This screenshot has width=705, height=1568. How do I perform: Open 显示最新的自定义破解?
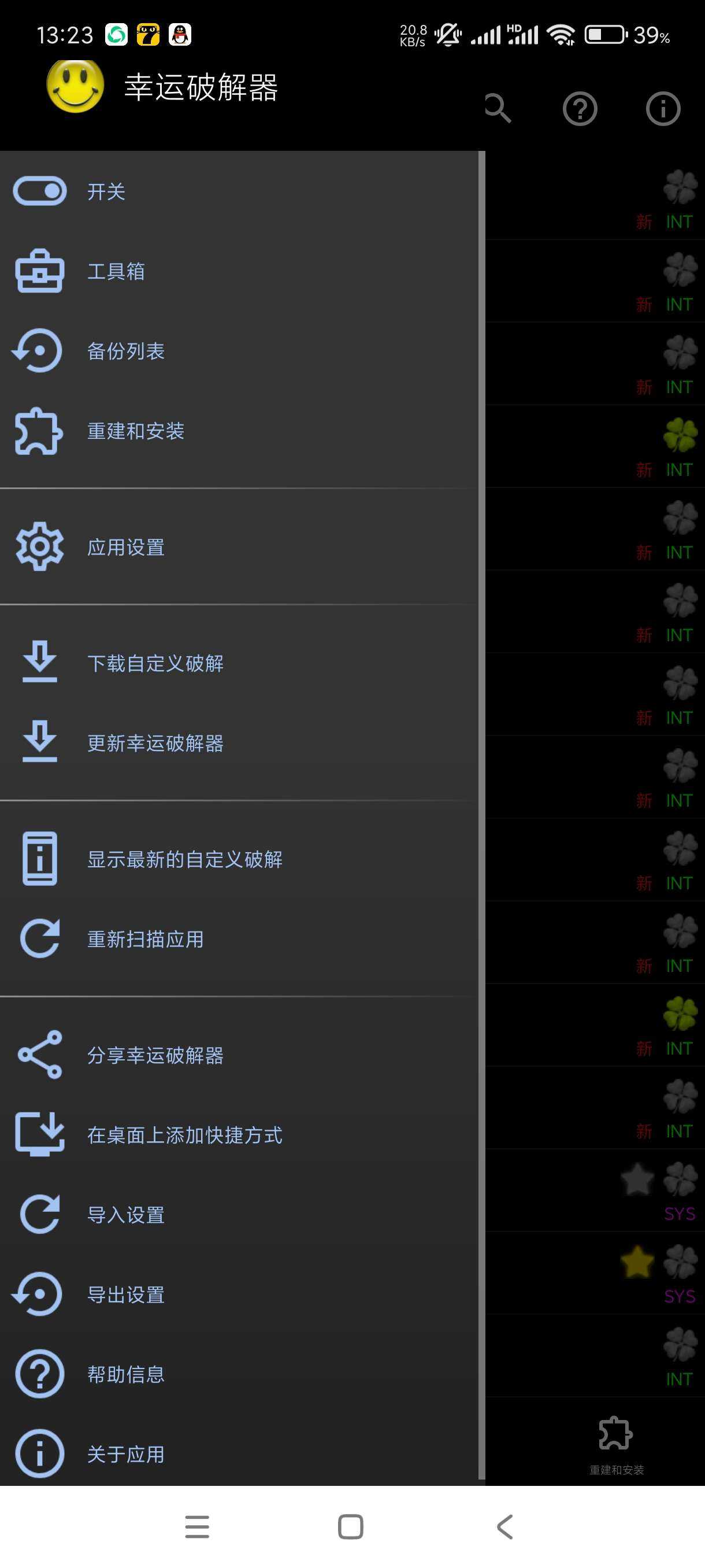184,860
